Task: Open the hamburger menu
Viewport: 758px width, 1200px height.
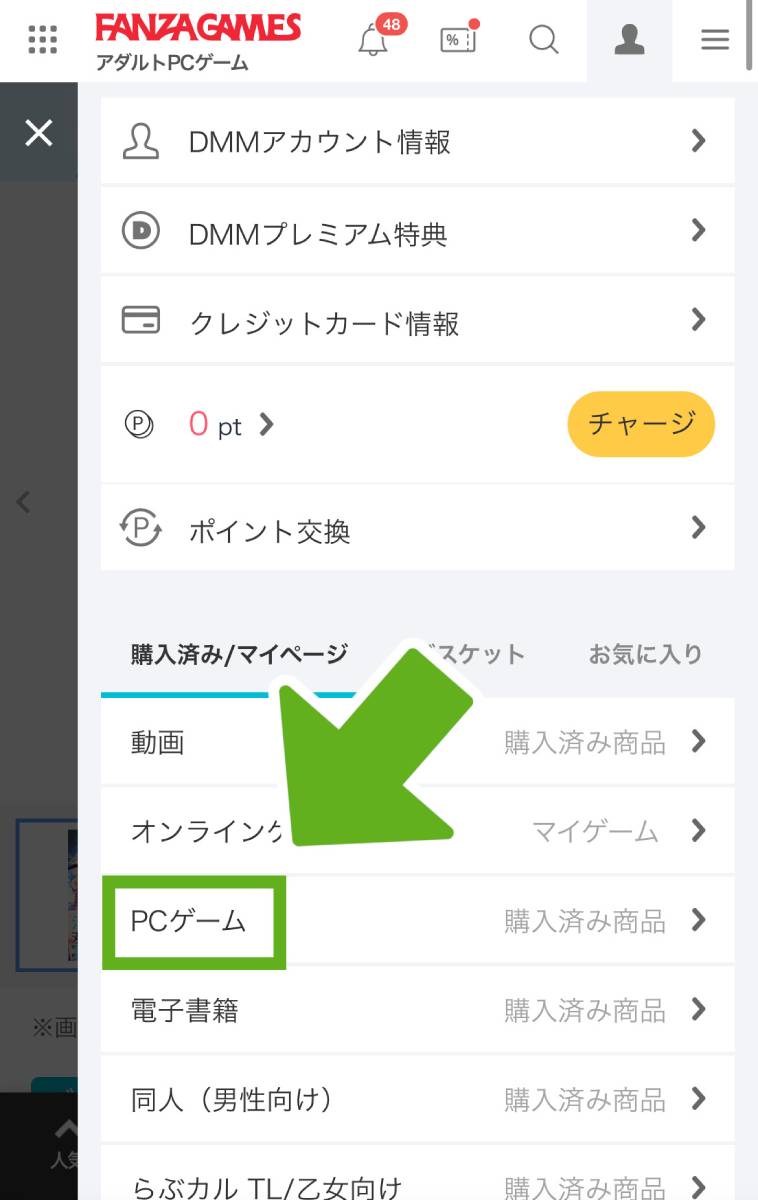Action: coord(714,40)
